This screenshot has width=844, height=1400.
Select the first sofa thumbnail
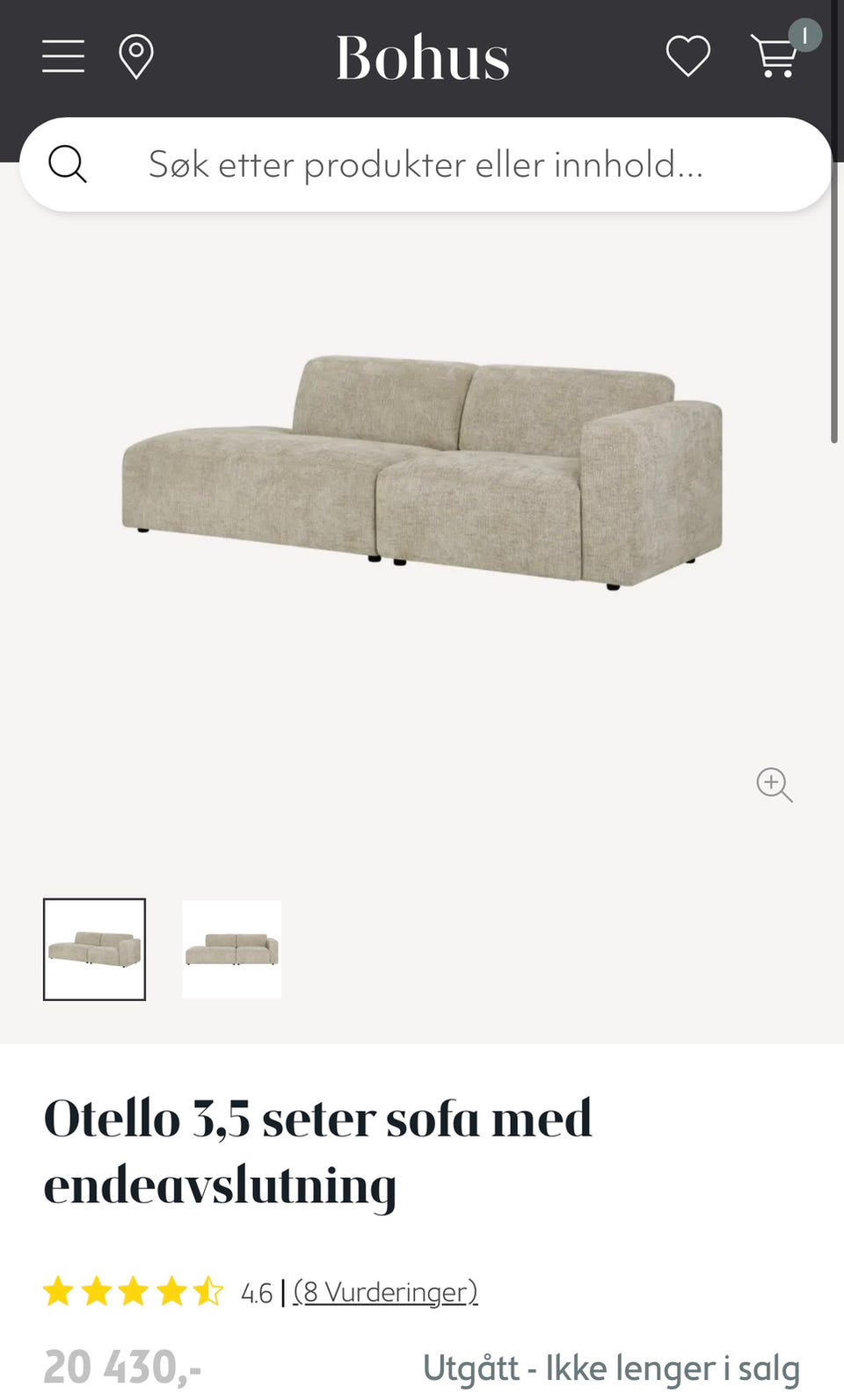click(x=95, y=949)
